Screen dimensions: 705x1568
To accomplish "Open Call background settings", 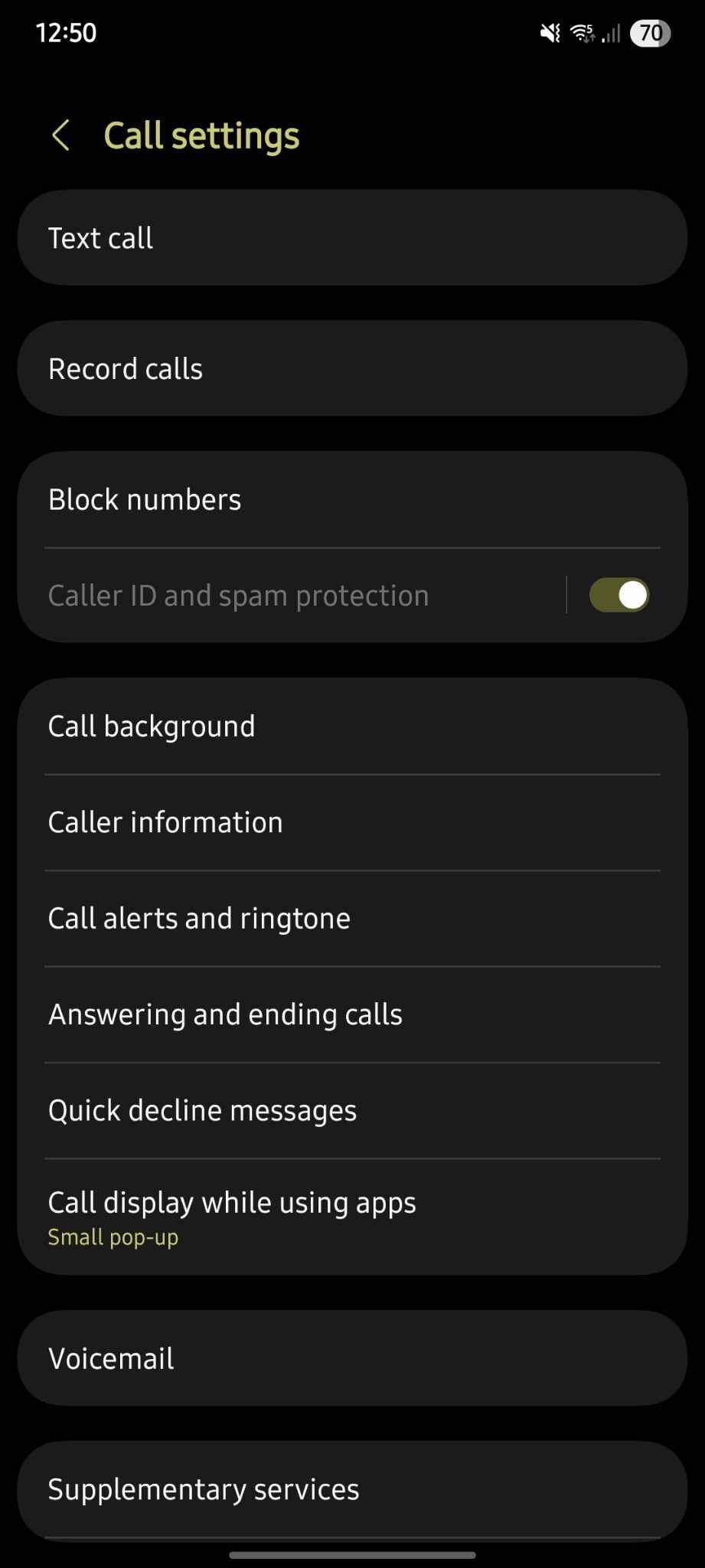I will point(352,726).
